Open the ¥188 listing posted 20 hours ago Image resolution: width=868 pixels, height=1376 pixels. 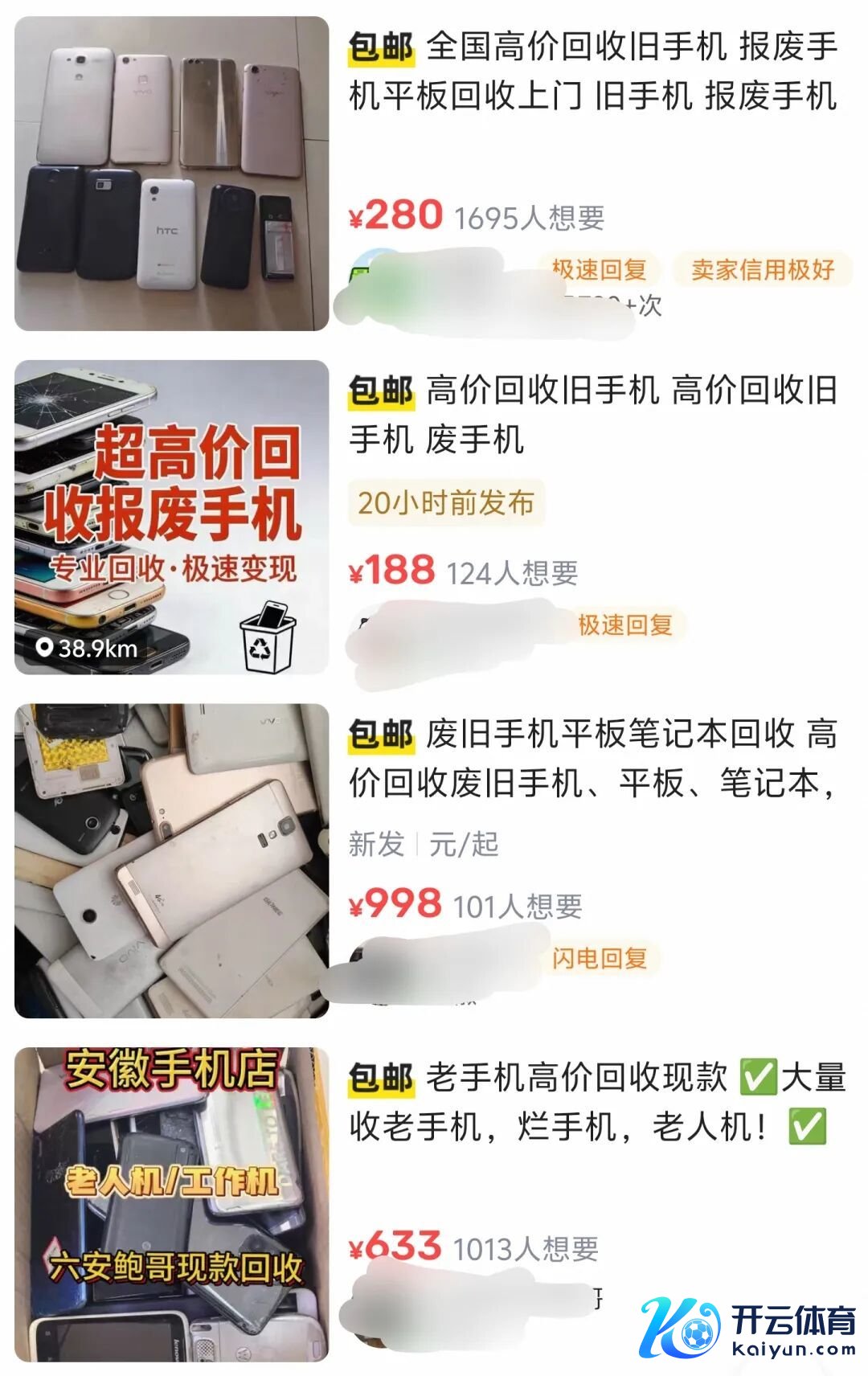pyautogui.click(x=593, y=415)
